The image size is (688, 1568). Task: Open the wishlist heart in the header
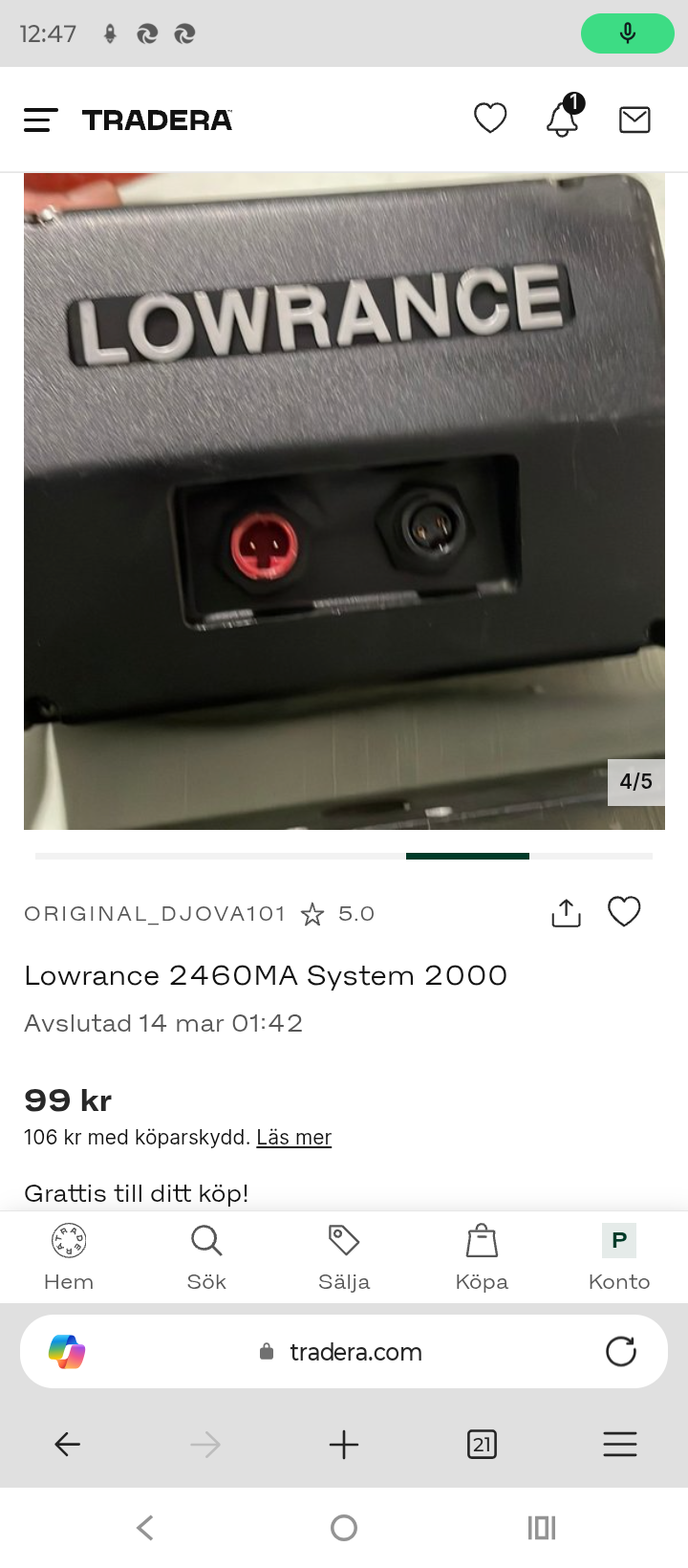click(490, 119)
